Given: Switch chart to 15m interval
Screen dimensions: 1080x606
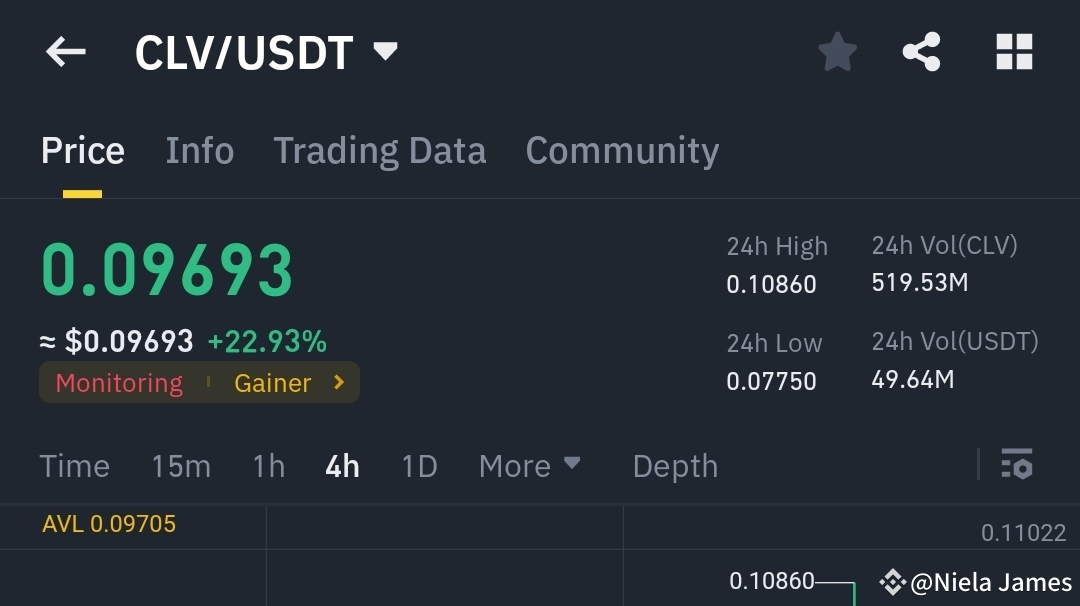Looking at the screenshot, I should tap(181, 466).
